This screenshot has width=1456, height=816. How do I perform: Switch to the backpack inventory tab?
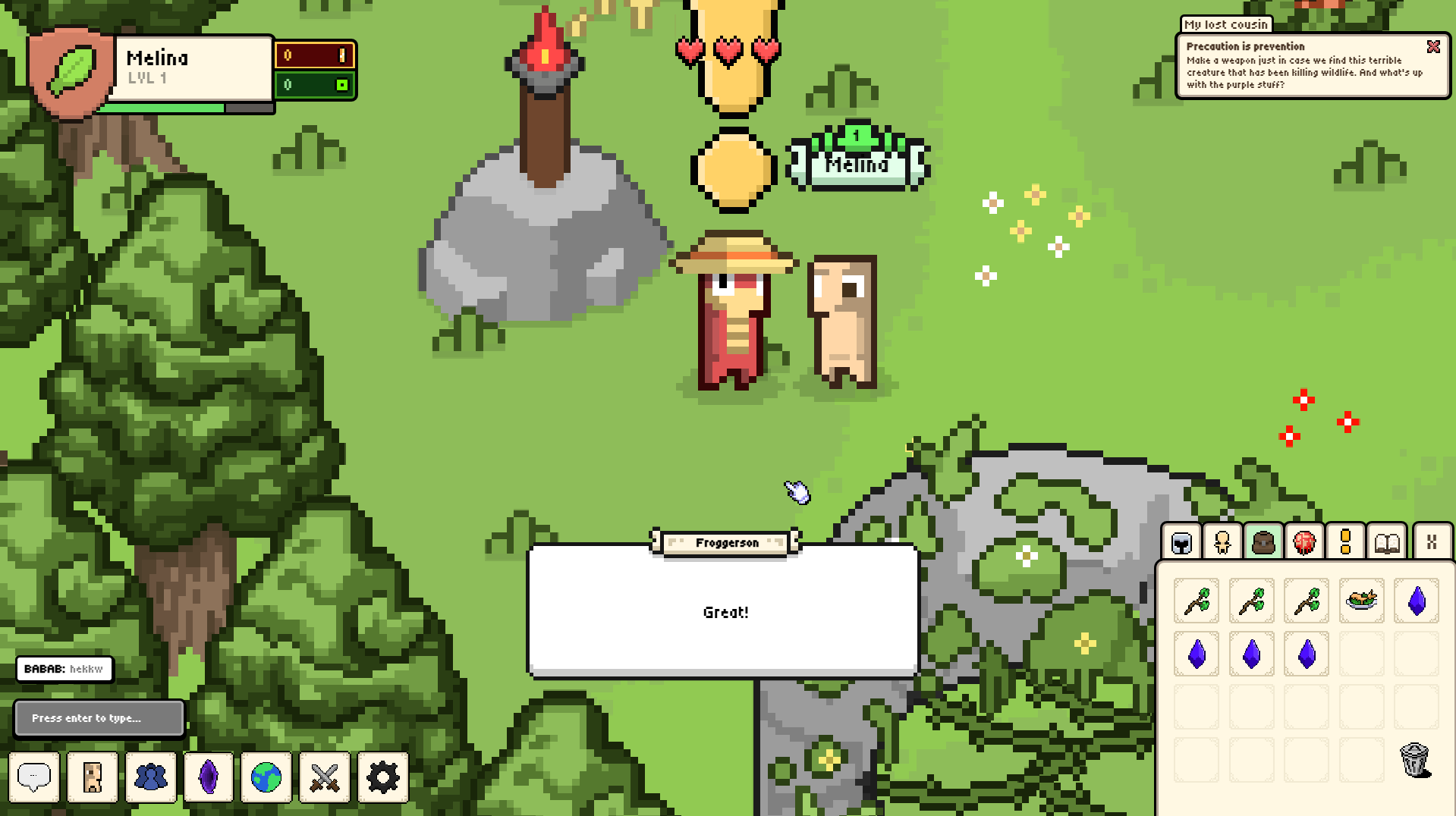click(x=1263, y=543)
